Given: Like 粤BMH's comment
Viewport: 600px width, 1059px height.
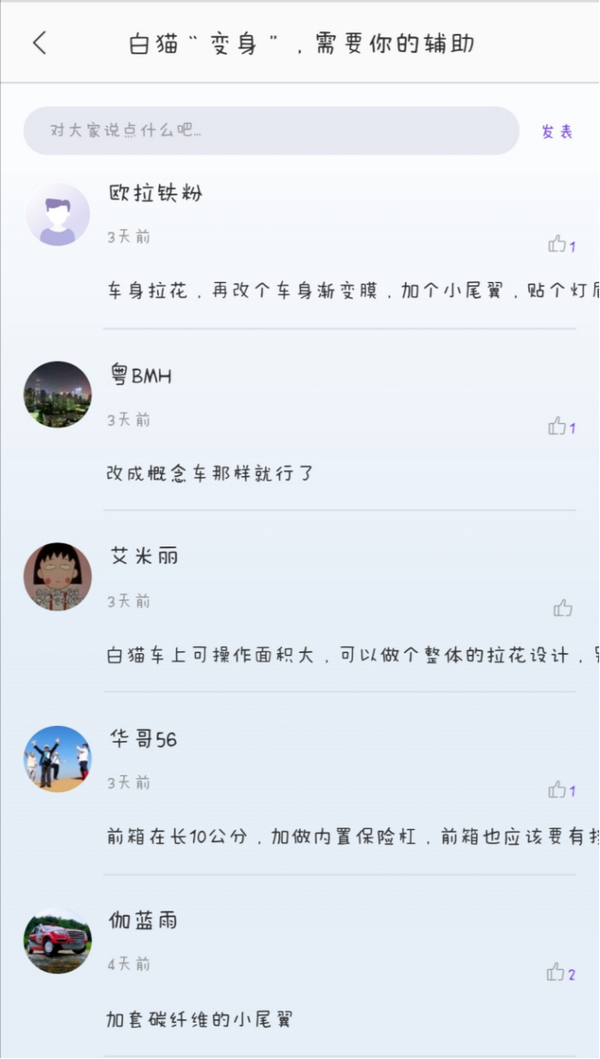Looking at the screenshot, I should (x=561, y=426).
